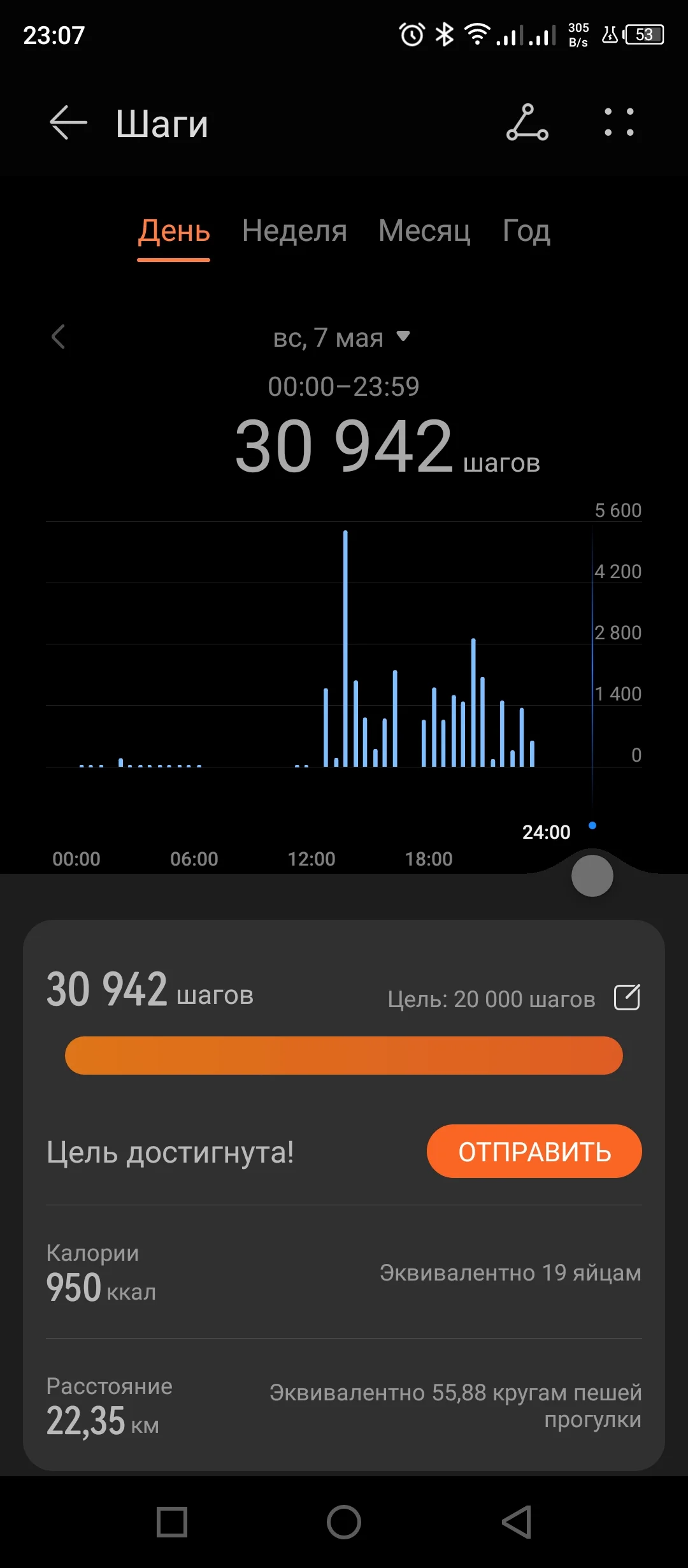The width and height of the screenshot is (688, 1568).
Task: Go back using the header arrow
Action: pos(68,122)
